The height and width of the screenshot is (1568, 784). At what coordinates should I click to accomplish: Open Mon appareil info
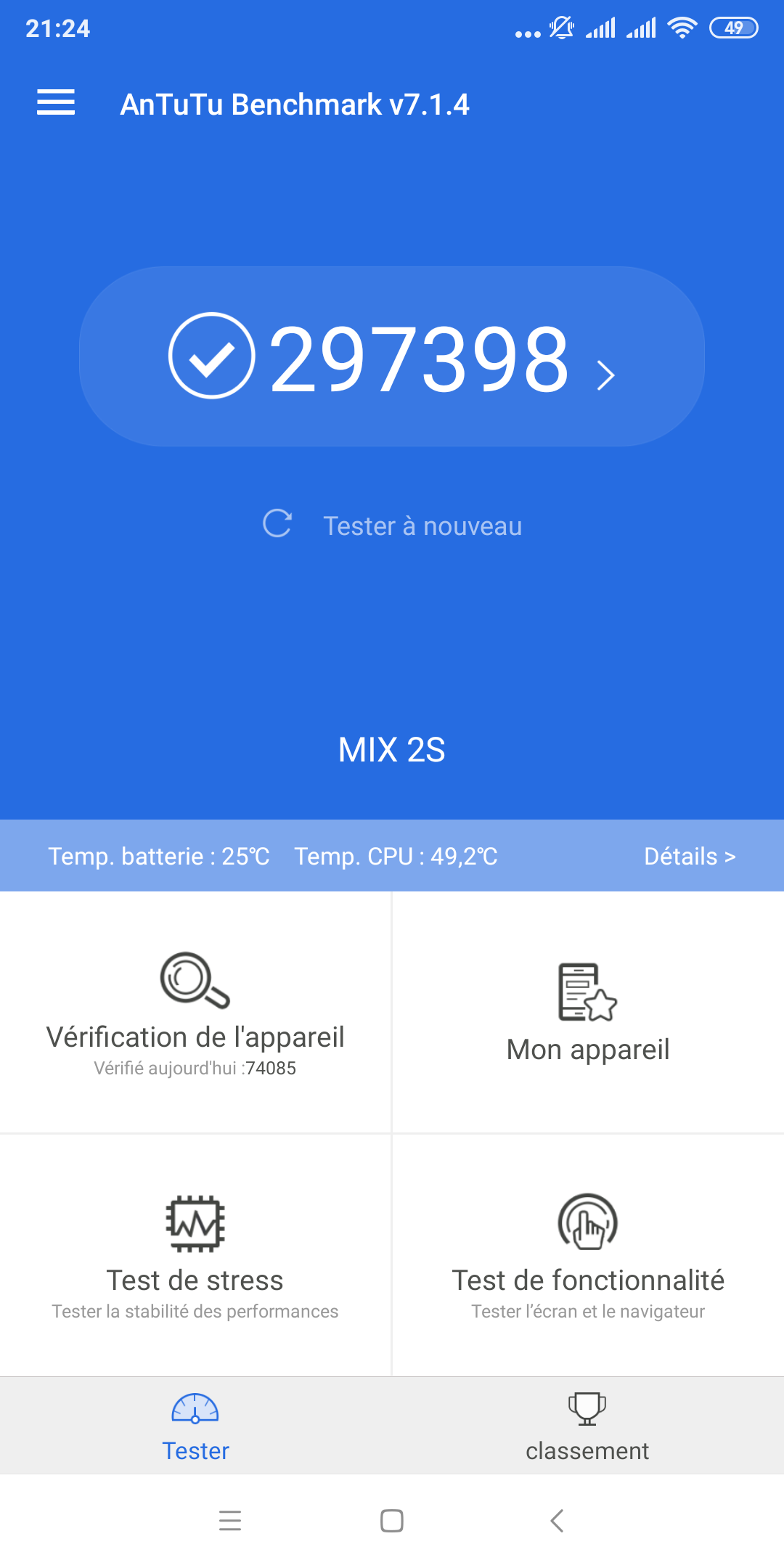tap(588, 1013)
